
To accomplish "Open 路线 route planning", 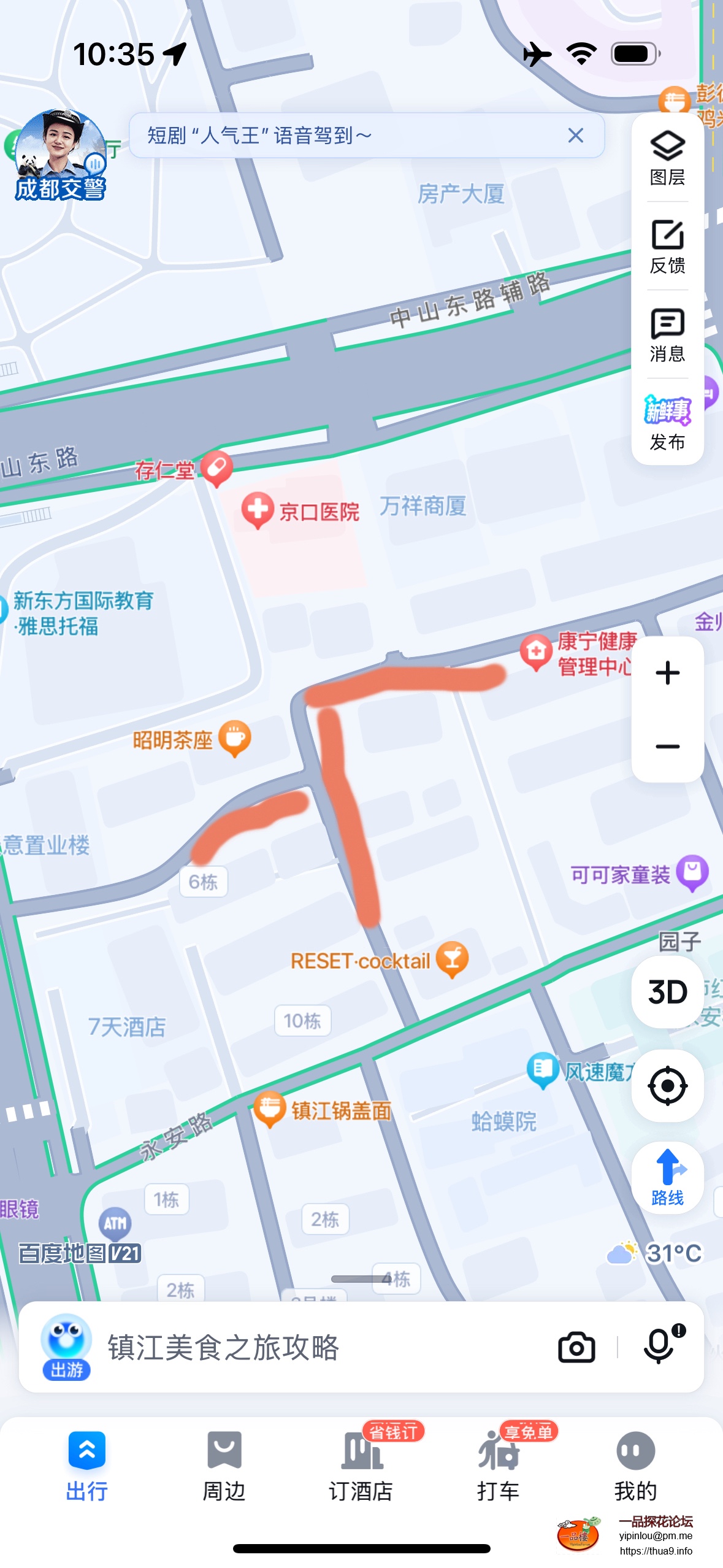I will click(x=667, y=1177).
